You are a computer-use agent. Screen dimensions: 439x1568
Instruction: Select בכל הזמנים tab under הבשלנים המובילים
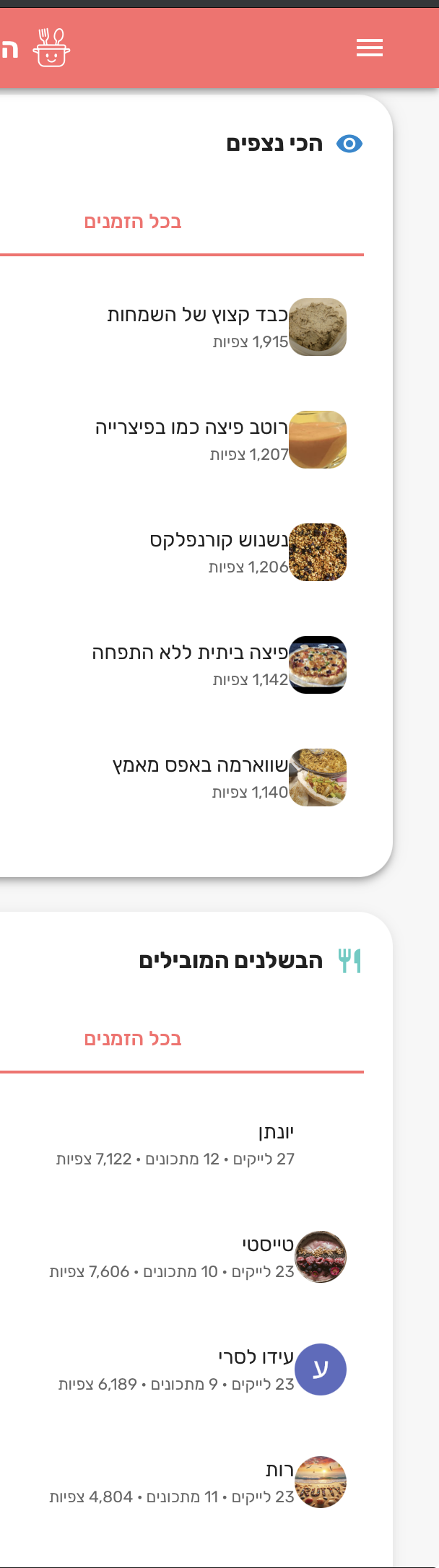pos(133,1039)
